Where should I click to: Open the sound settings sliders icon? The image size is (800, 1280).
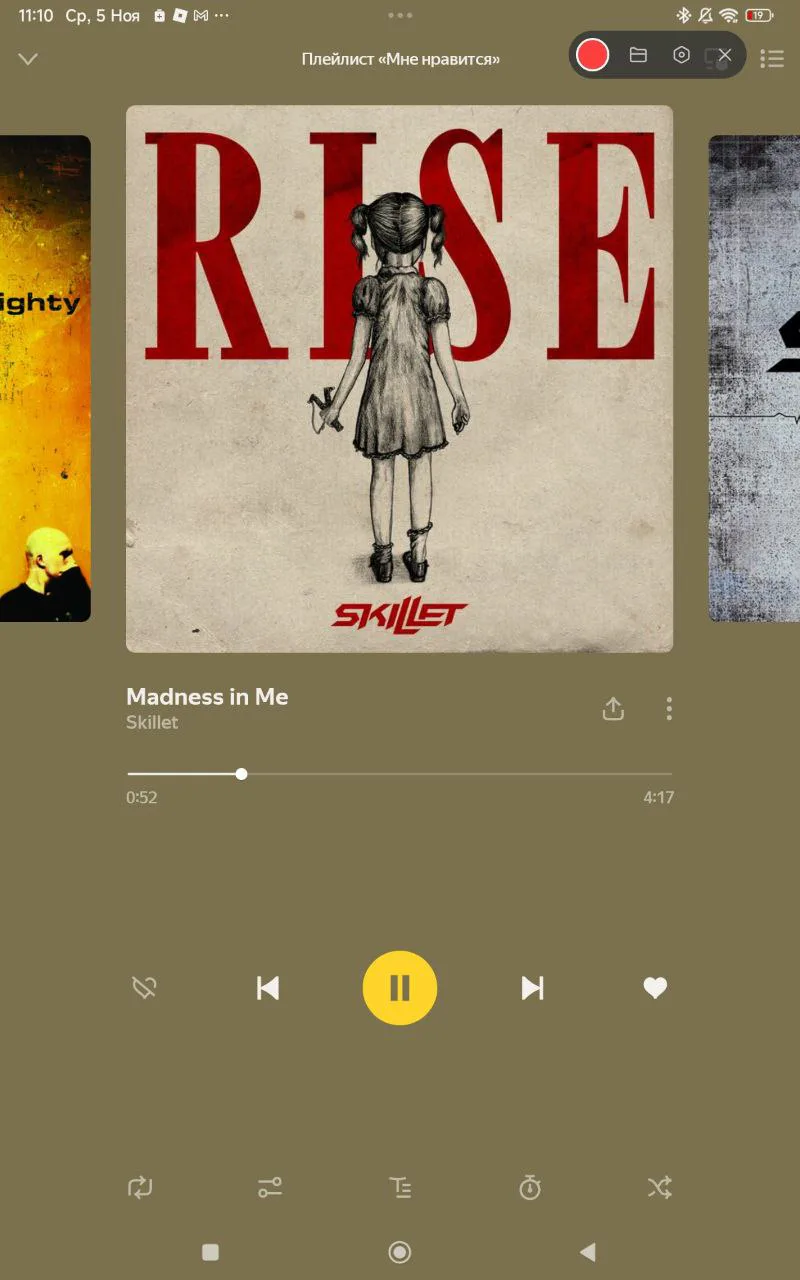pos(270,1188)
